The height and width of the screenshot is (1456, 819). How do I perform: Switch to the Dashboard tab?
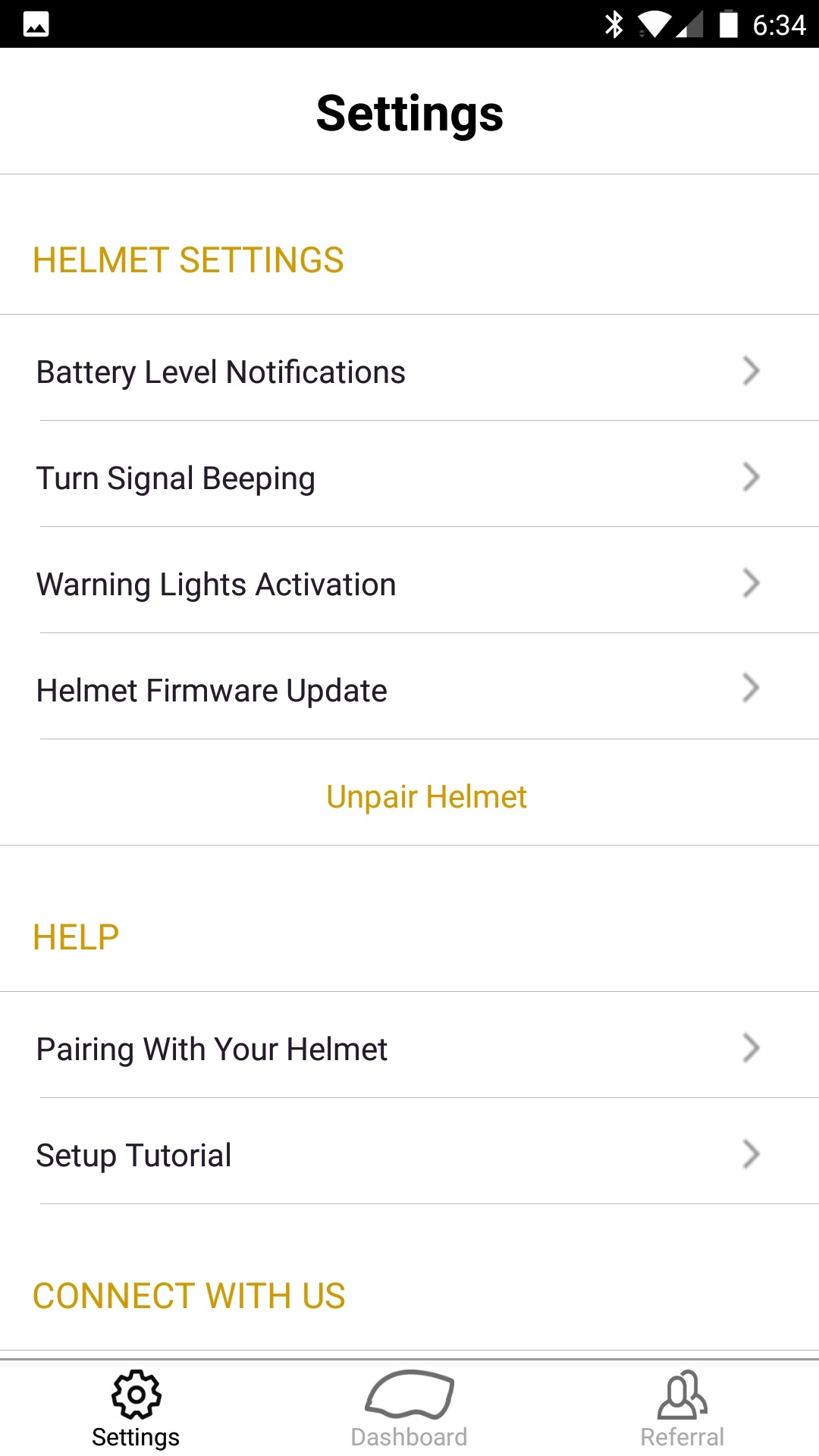tap(409, 1409)
